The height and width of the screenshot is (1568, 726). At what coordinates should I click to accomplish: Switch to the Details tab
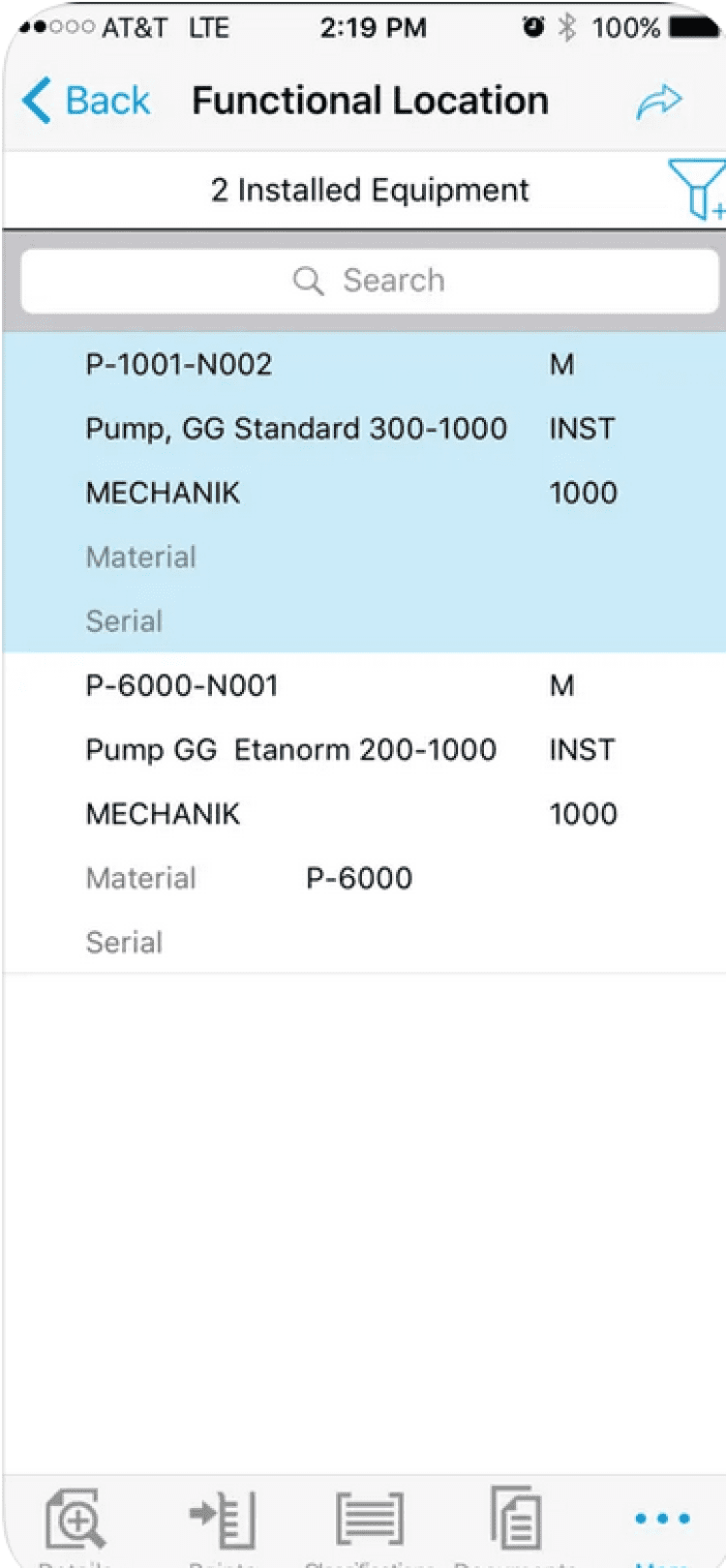click(x=76, y=1522)
